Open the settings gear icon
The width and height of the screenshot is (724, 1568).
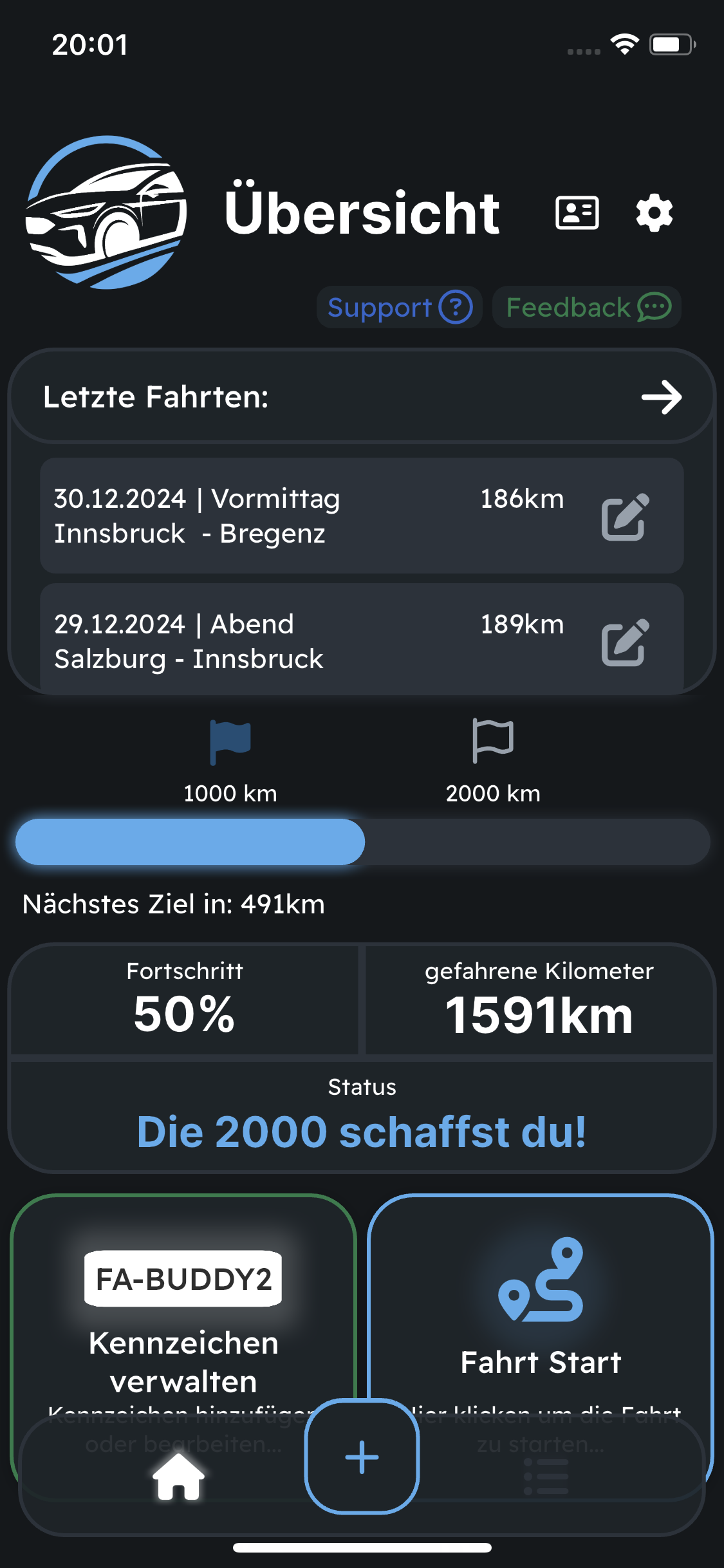pos(654,214)
